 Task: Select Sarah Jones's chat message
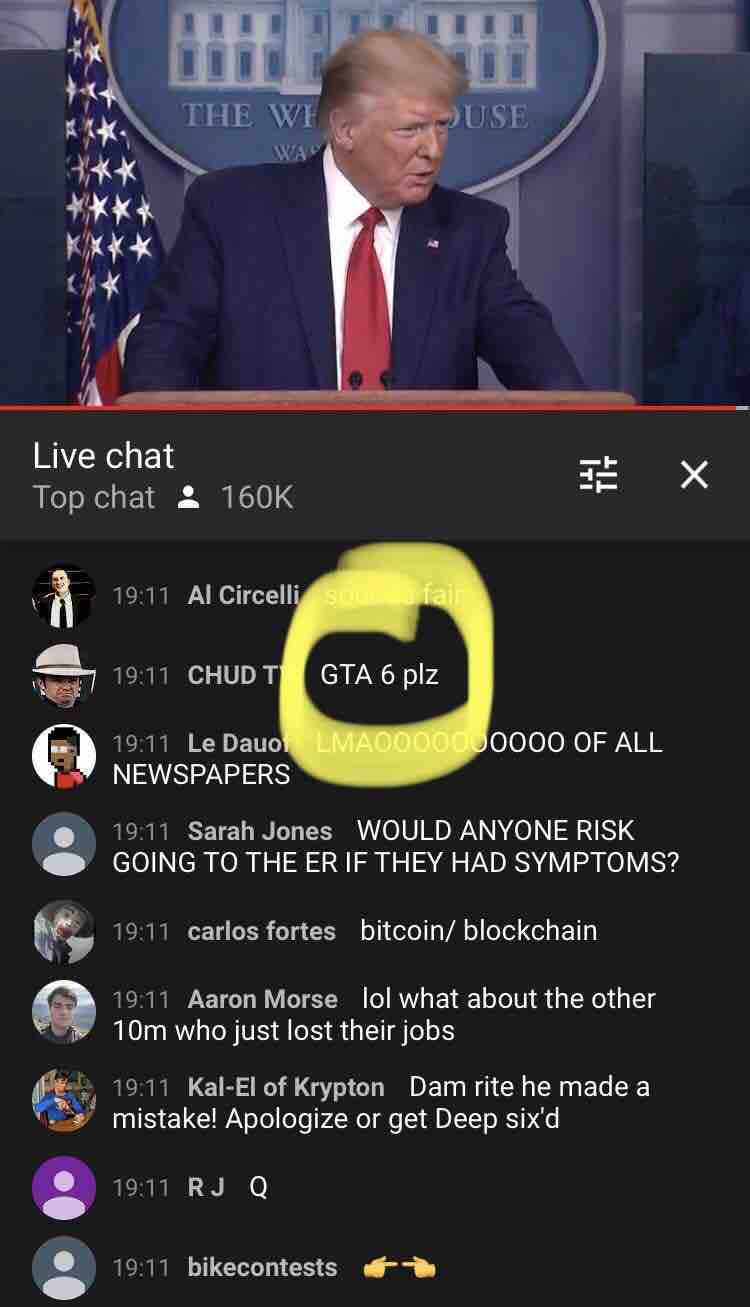coord(395,846)
